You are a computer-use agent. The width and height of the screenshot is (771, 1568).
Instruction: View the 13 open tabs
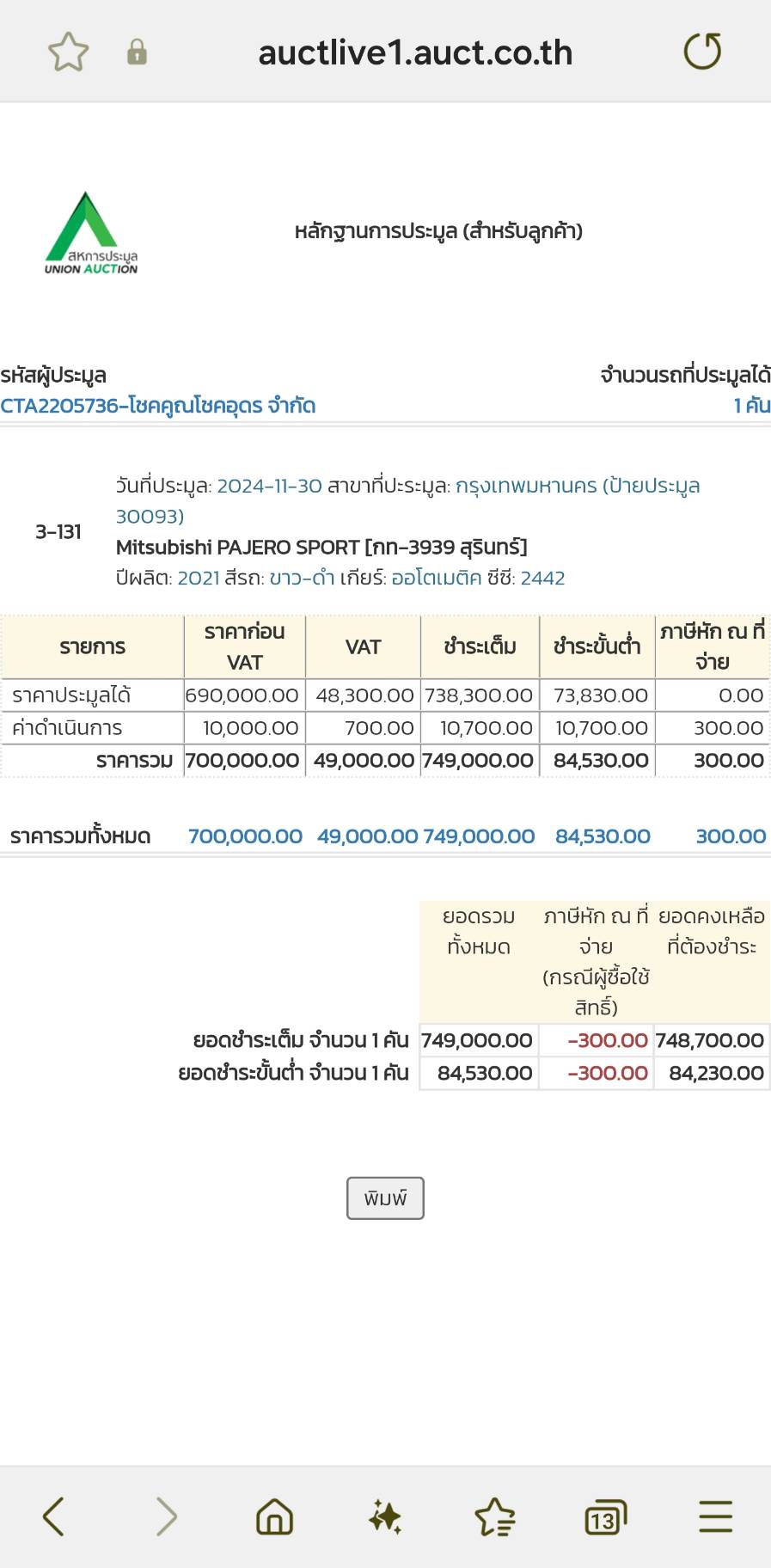pos(605,1517)
